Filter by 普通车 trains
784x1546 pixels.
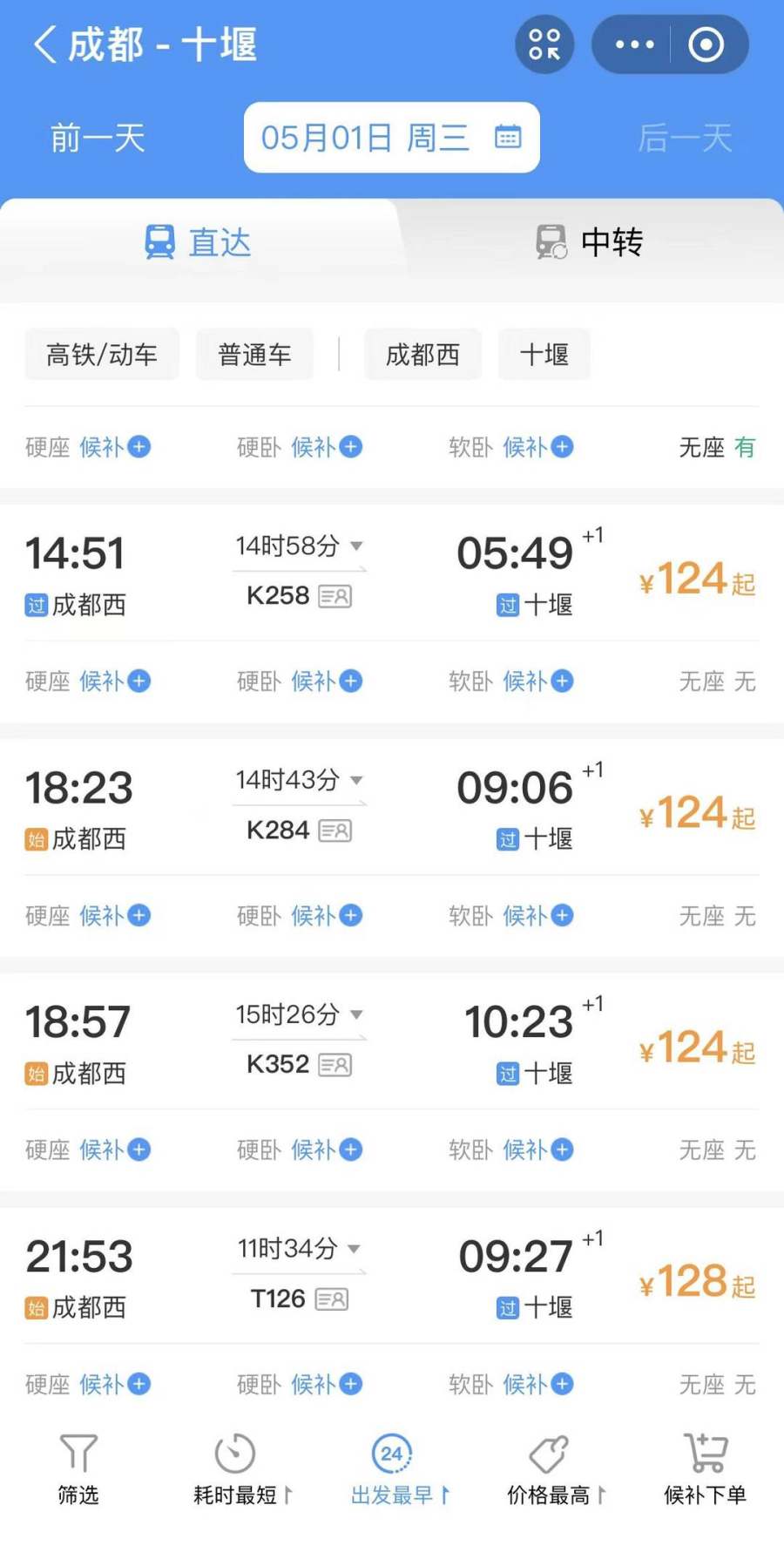(254, 355)
